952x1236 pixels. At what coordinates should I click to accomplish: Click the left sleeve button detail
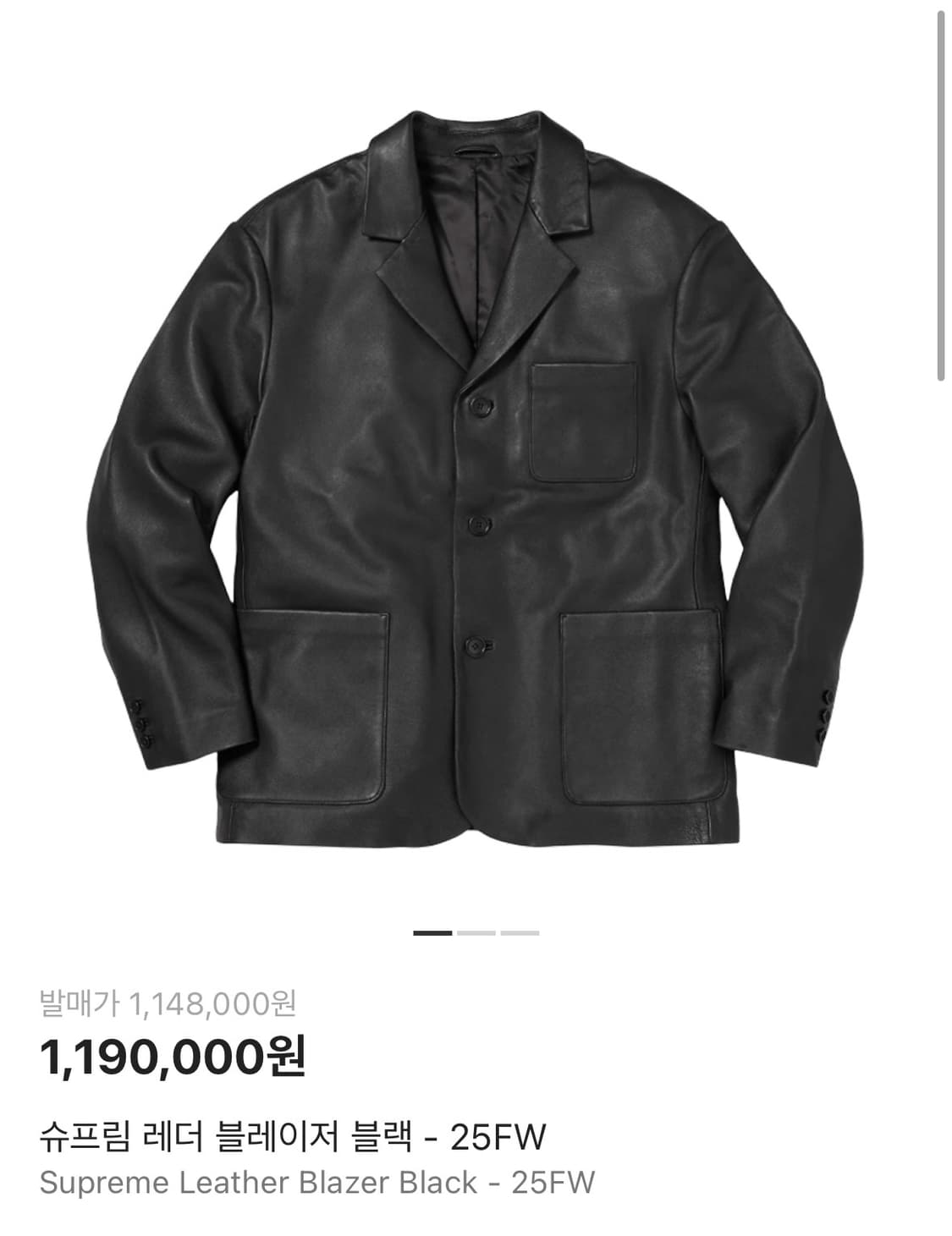[x=142, y=723]
